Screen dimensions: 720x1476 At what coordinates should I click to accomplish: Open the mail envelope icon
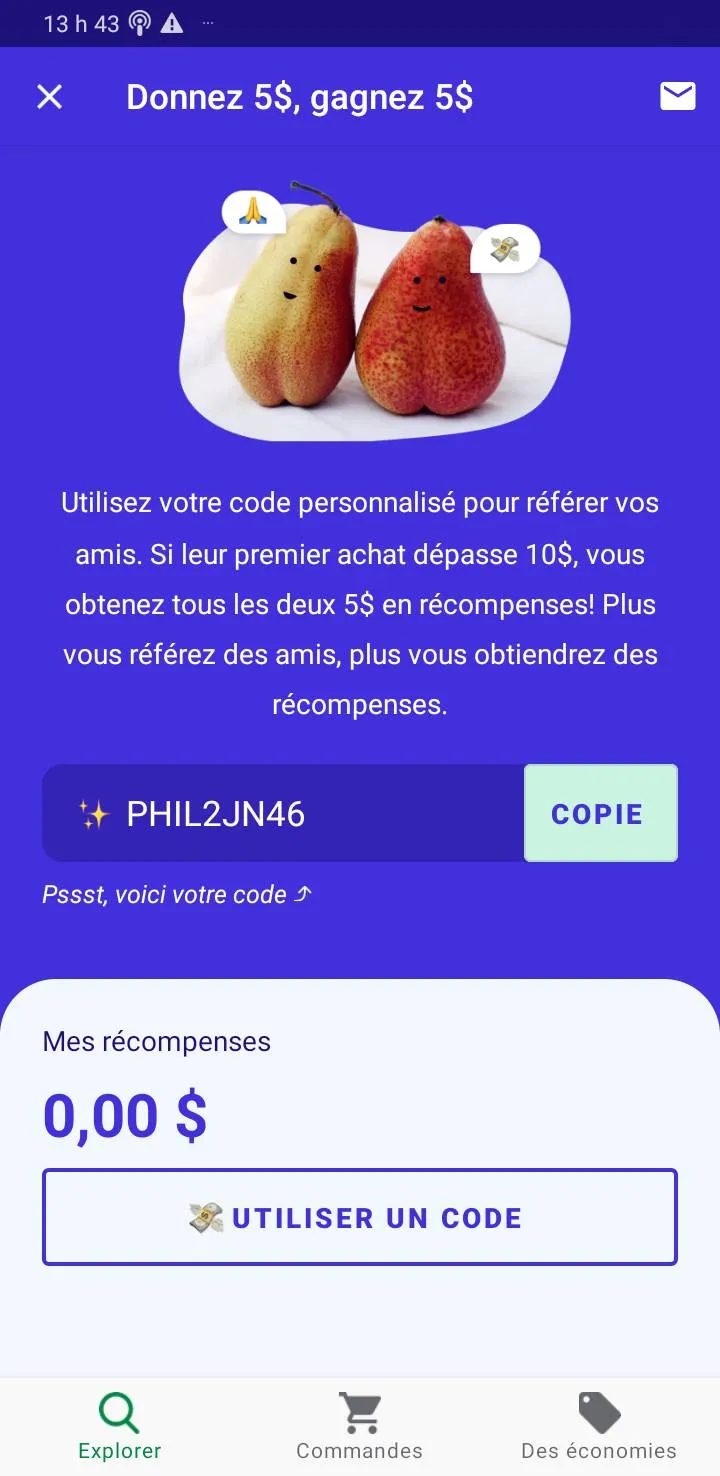[677, 96]
